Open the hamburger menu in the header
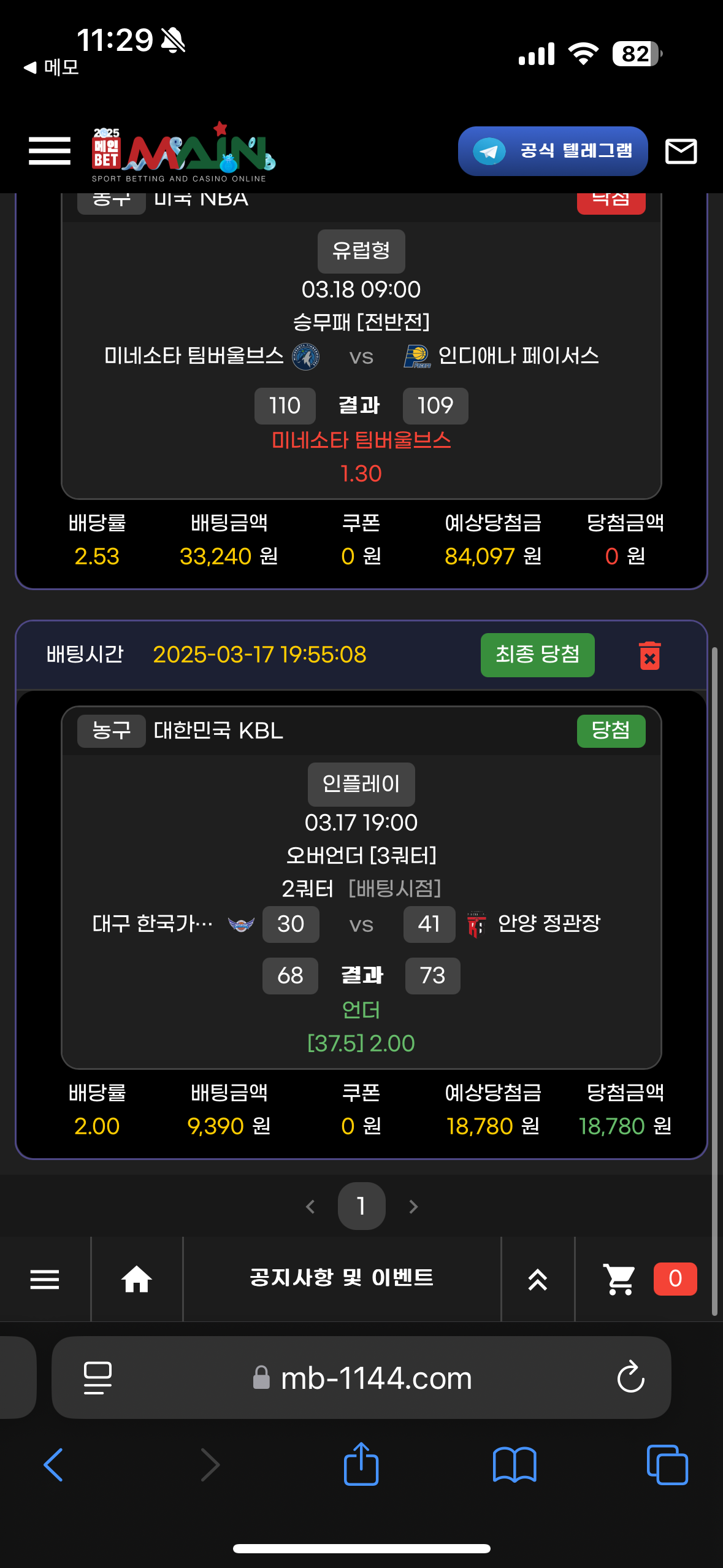The height and width of the screenshot is (1568, 723). coord(50,151)
